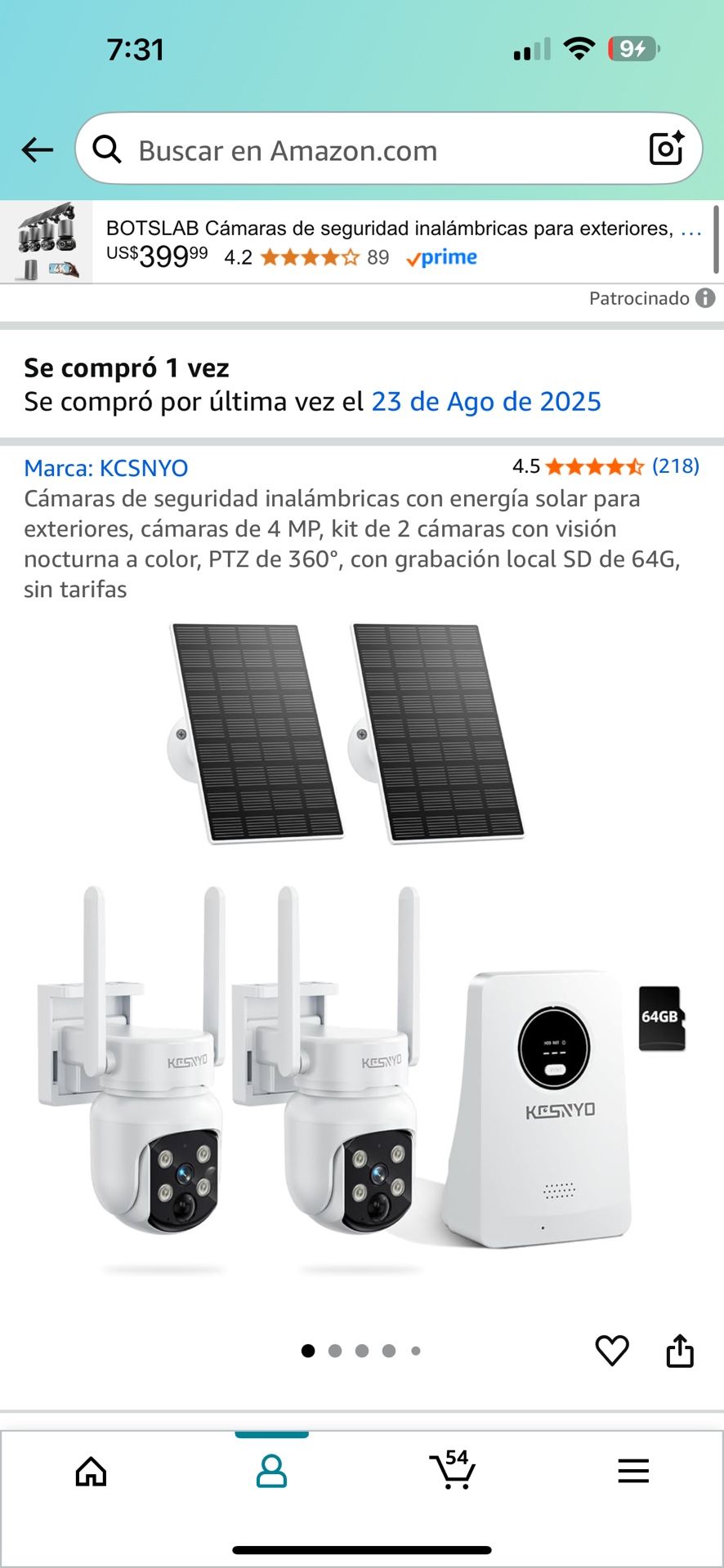
Task: Open the 23 de Ago de 2025 order link
Action: tap(486, 402)
